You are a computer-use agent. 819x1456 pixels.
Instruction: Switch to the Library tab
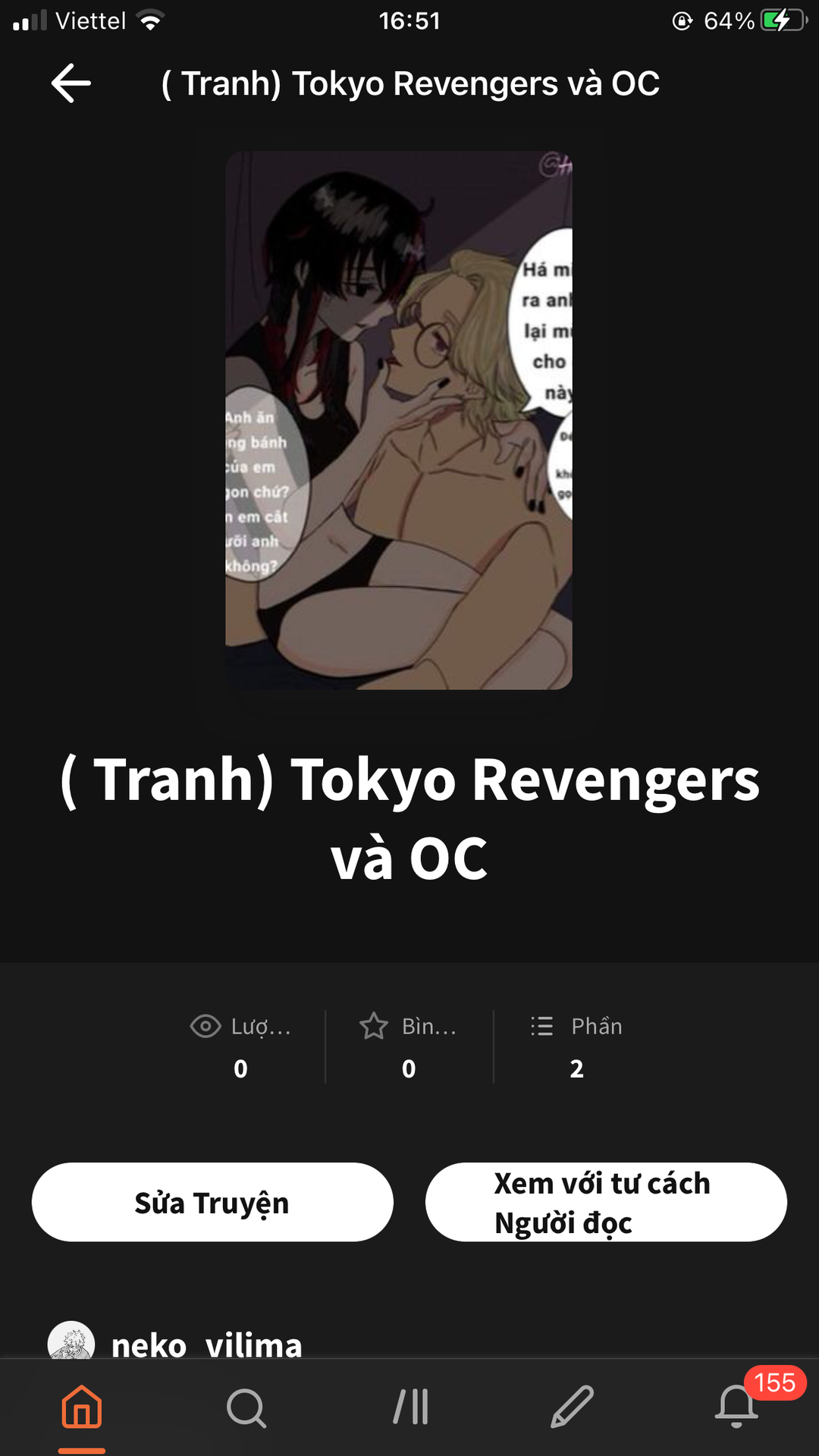click(410, 1407)
